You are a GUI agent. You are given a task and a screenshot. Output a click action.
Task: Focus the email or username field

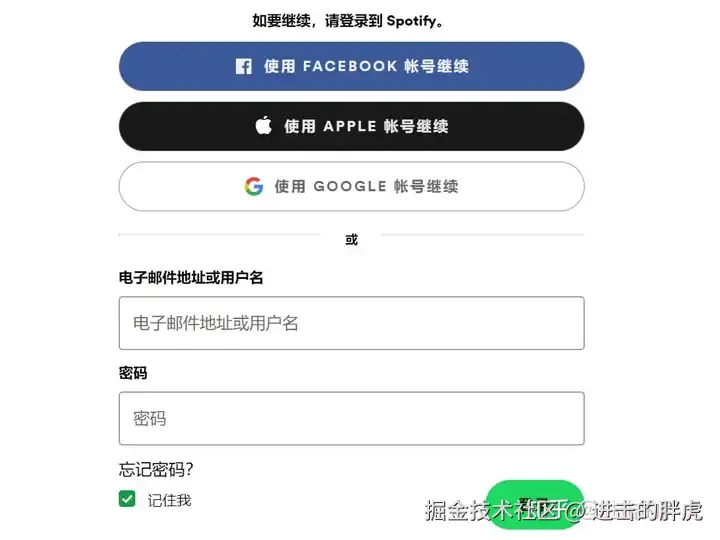[351, 323]
